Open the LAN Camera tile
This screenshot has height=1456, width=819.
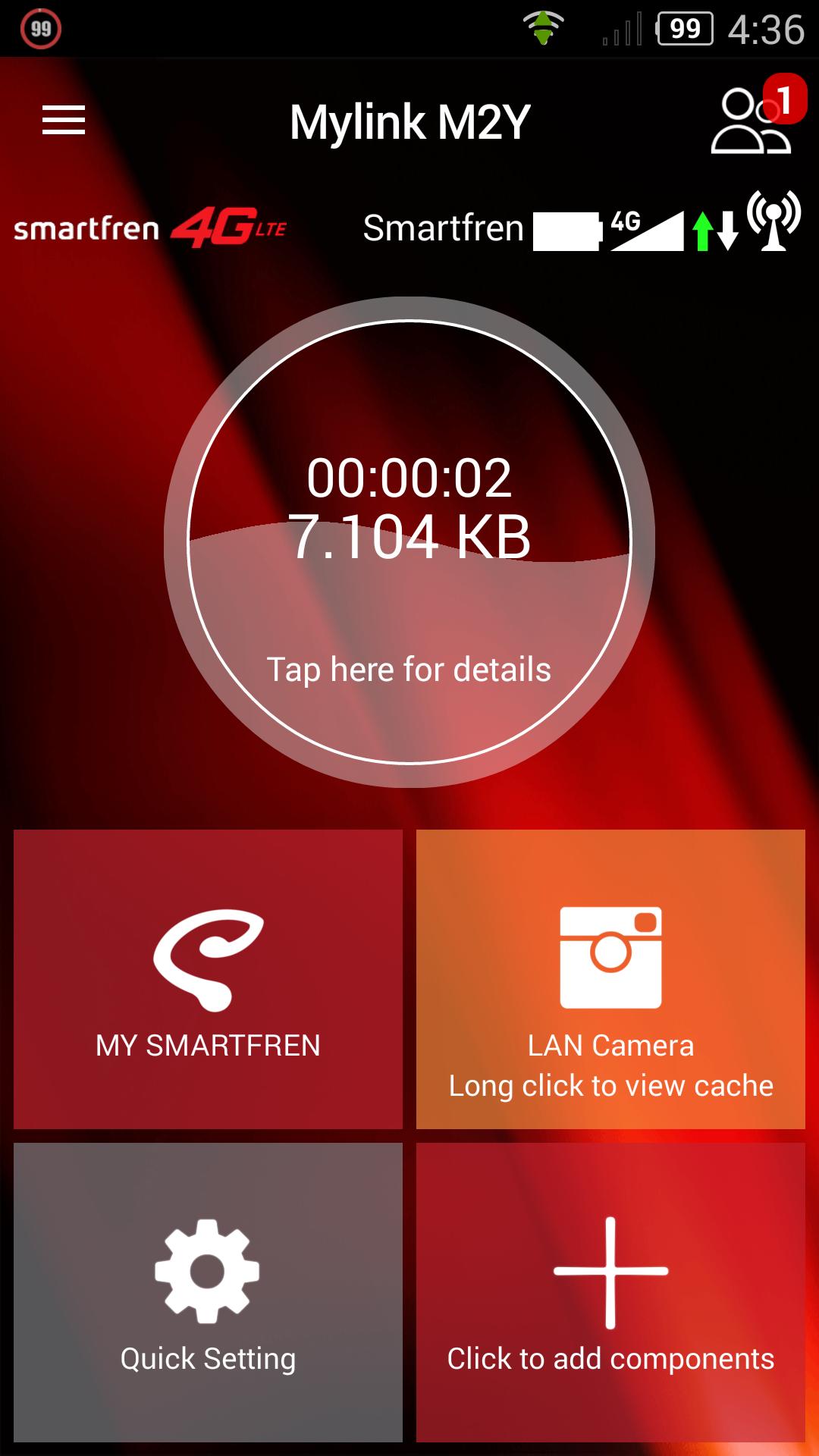[610, 979]
